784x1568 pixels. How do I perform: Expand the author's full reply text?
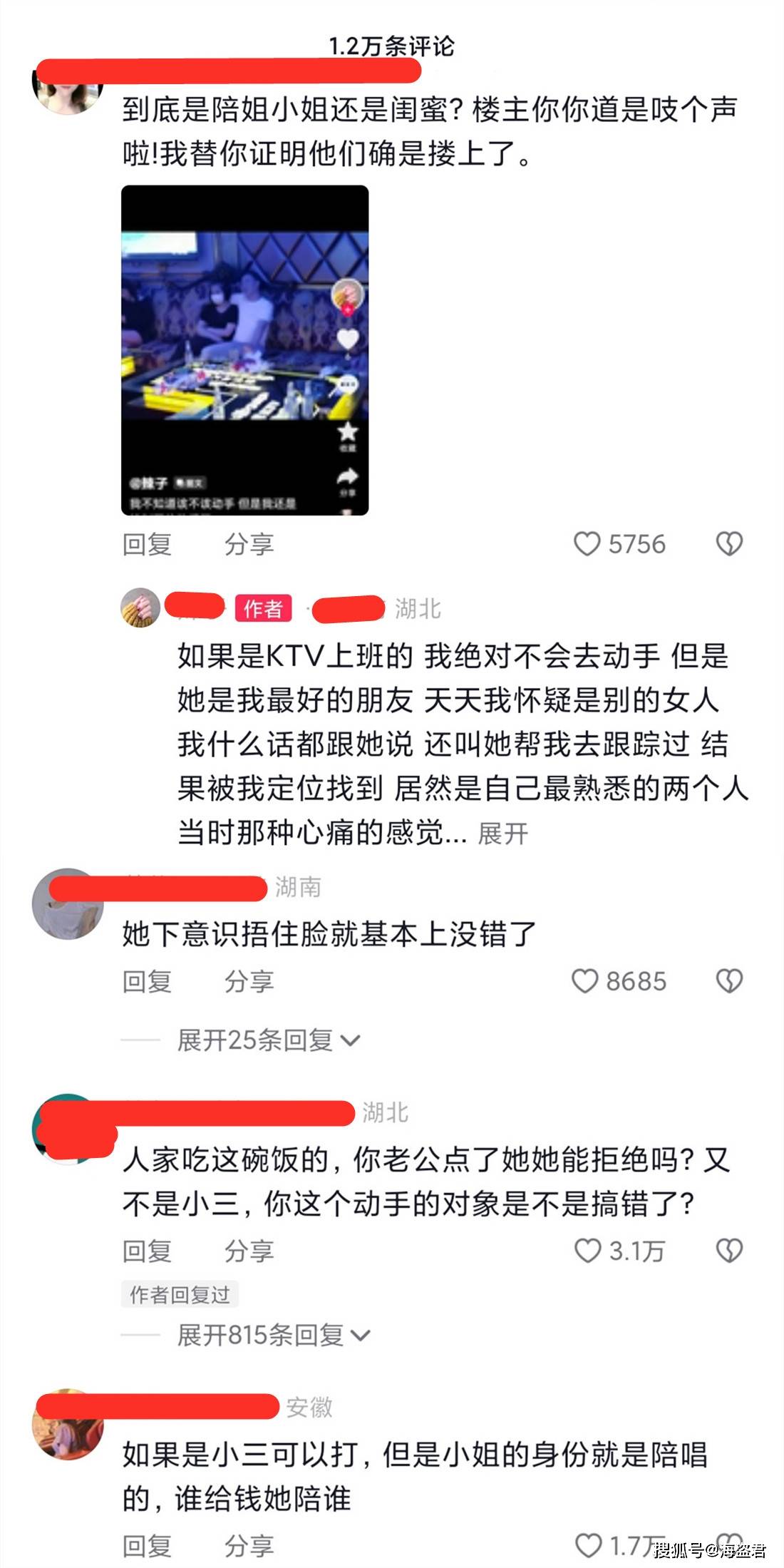click(x=503, y=833)
